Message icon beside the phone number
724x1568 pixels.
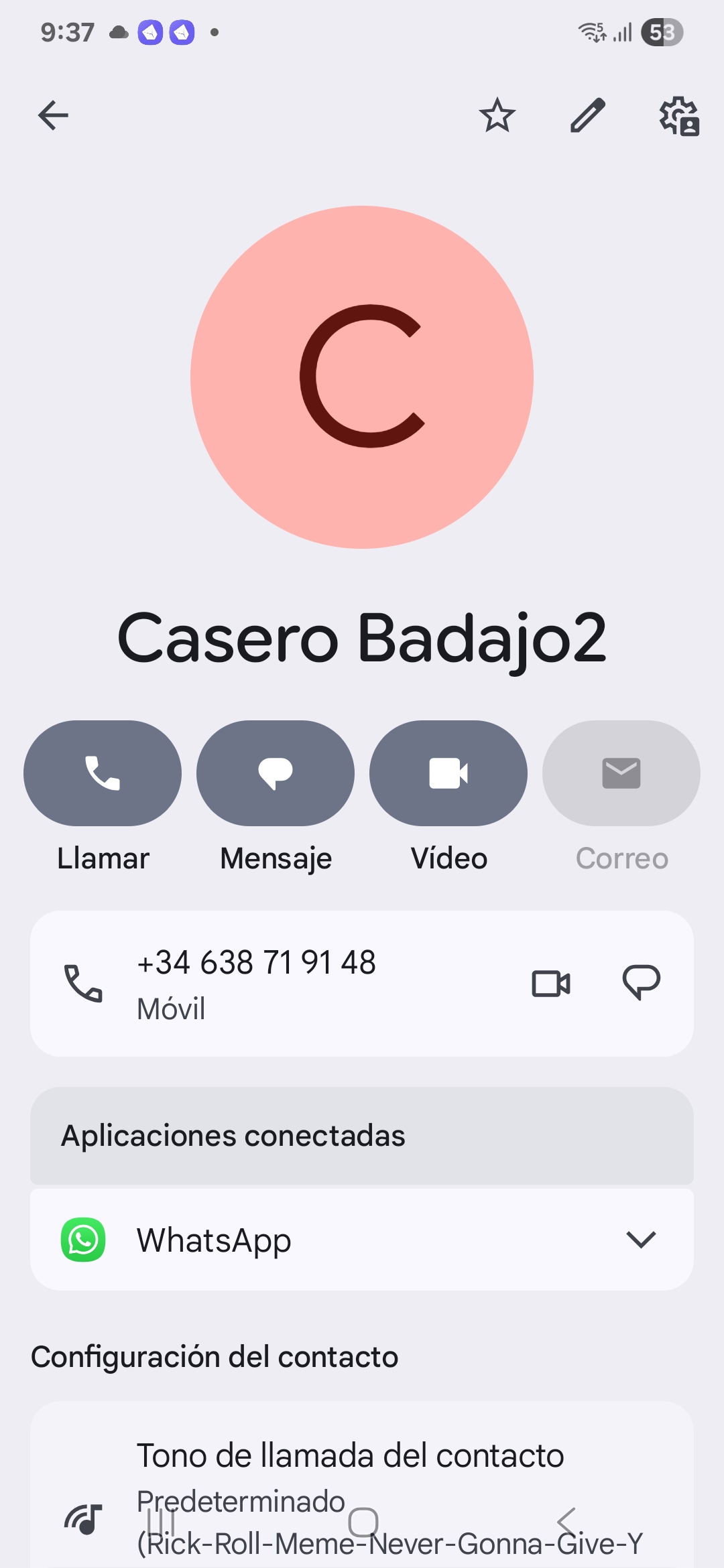coord(642,983)
